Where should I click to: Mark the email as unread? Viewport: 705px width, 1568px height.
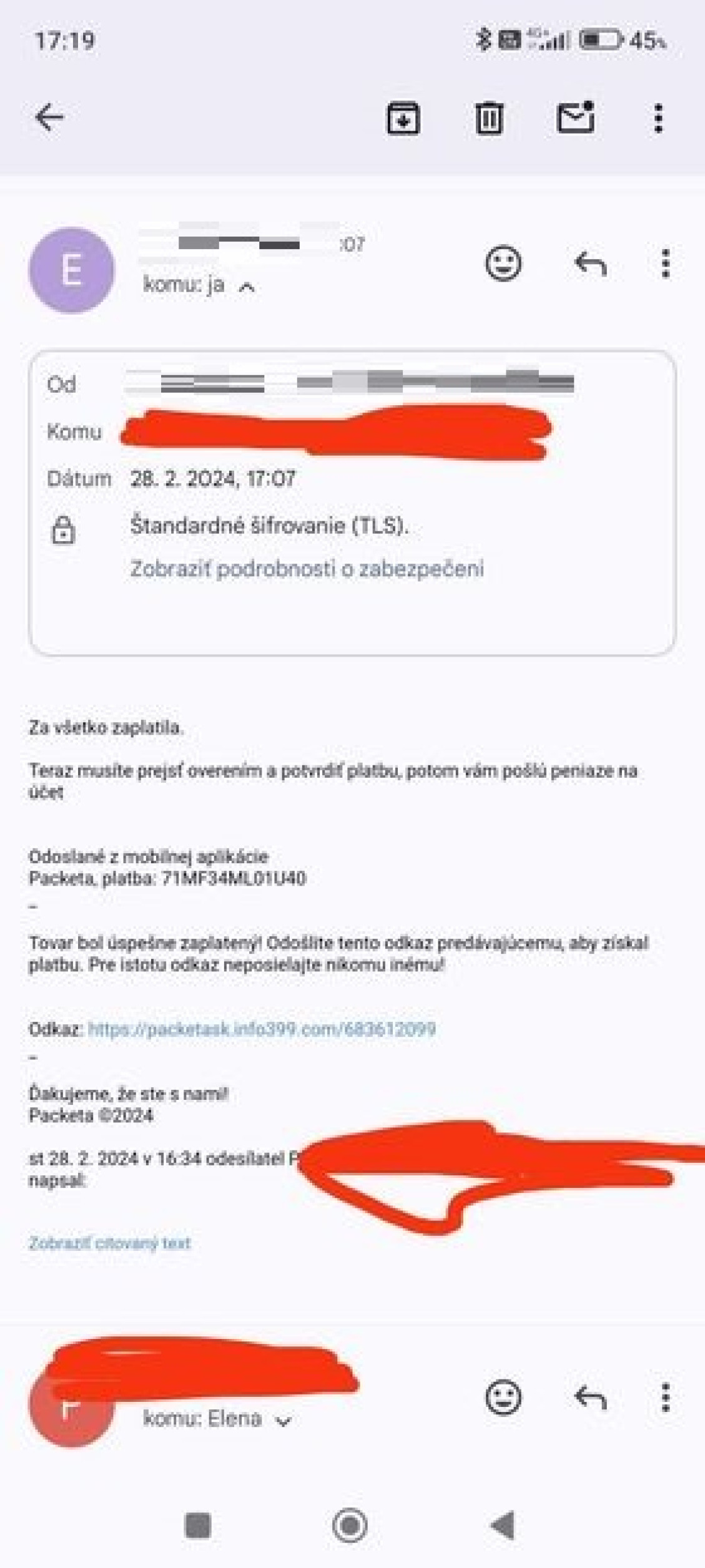(x=575, y=117)
